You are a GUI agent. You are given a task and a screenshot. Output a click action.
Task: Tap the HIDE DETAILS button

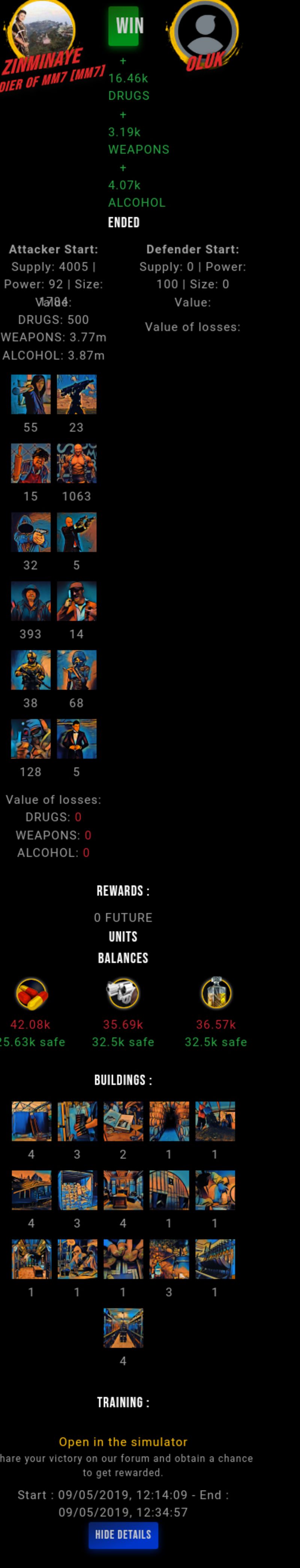123,1534
